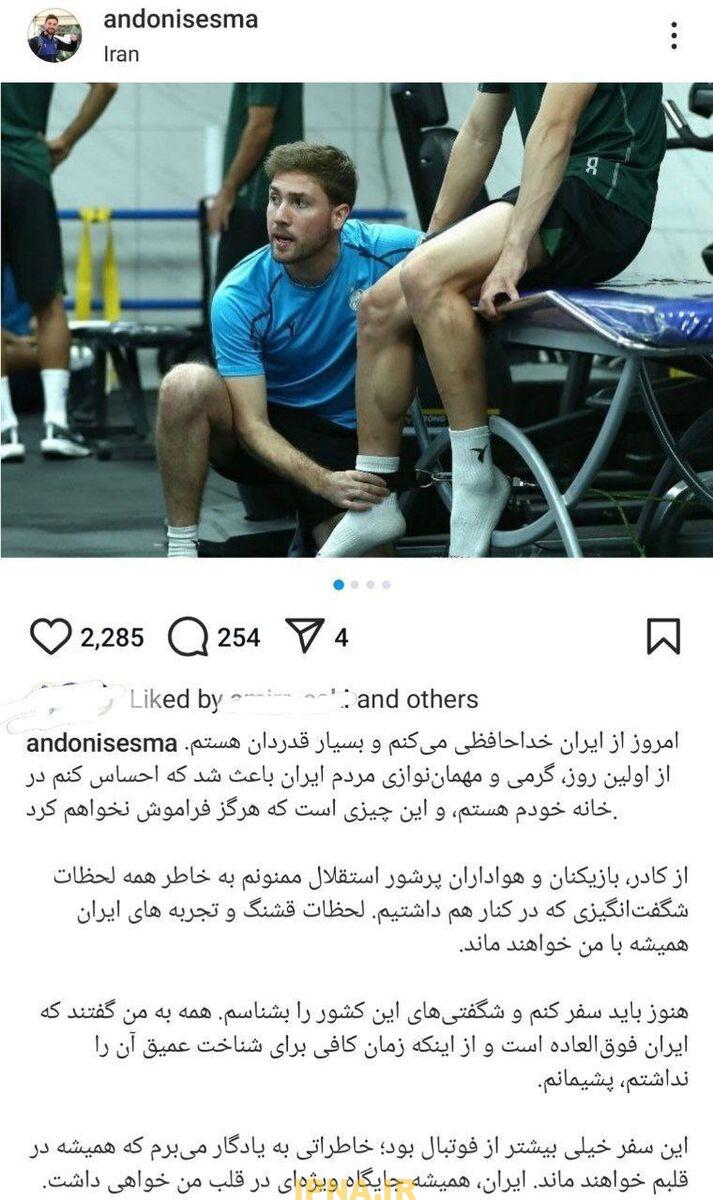The image size is (713, 1200).
Task: Open the comments via the speech-bubble icon
Action: coord(187,637)
